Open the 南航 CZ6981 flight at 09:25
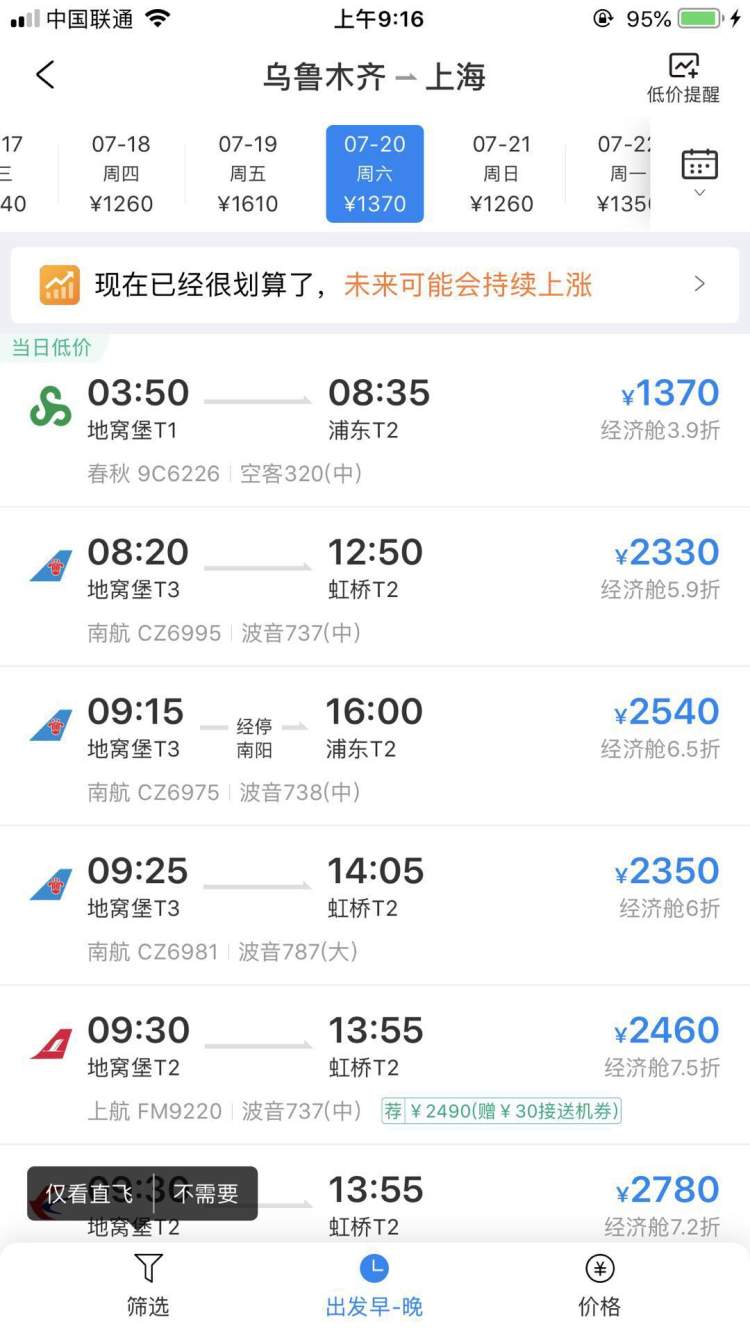Screen dimensions: 750x1333 [374, 907]
